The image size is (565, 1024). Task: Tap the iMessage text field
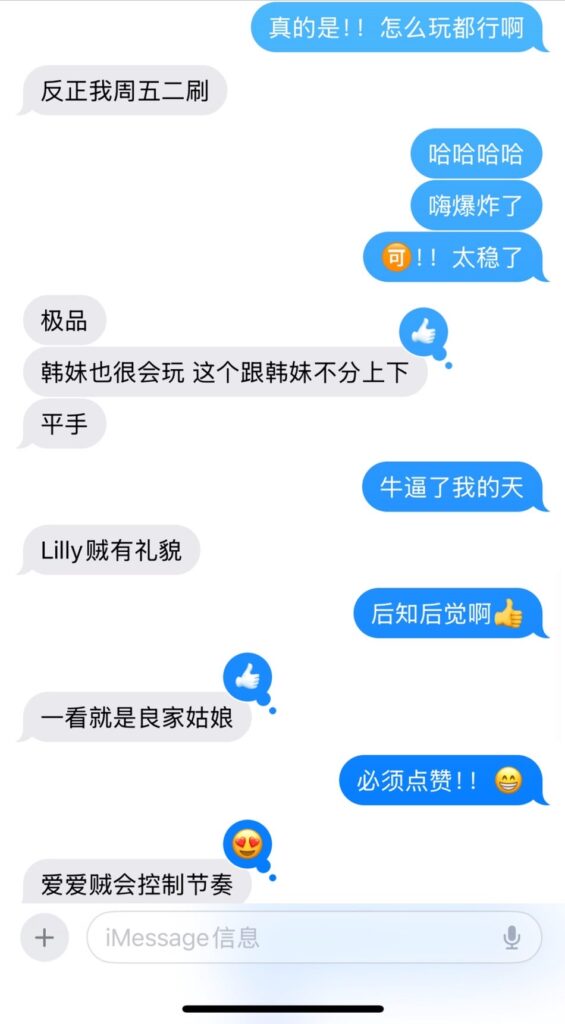(314, 938)
